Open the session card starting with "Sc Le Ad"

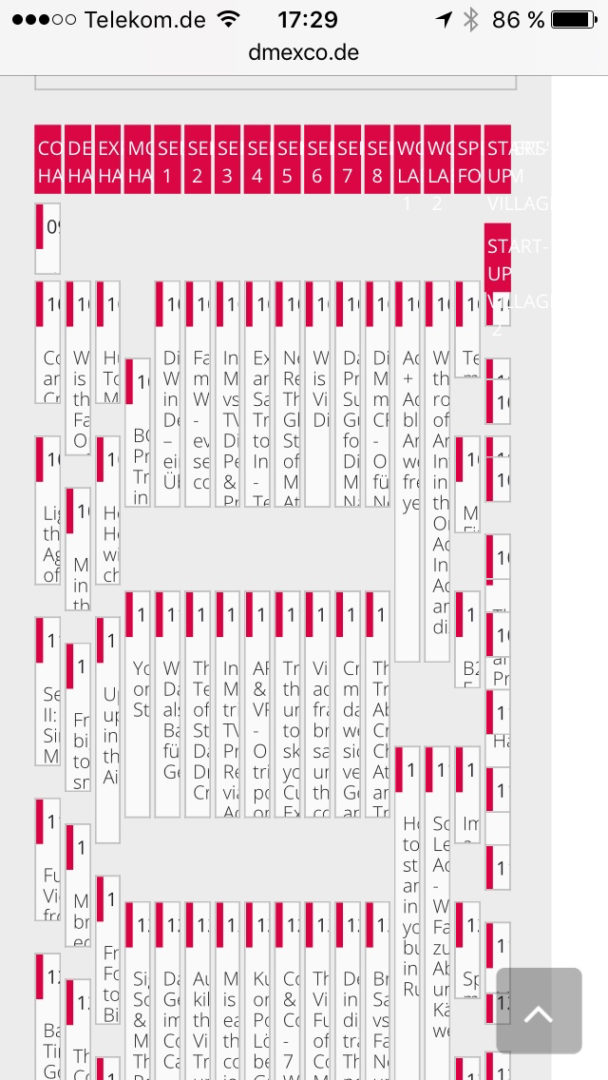pos(437,913)
